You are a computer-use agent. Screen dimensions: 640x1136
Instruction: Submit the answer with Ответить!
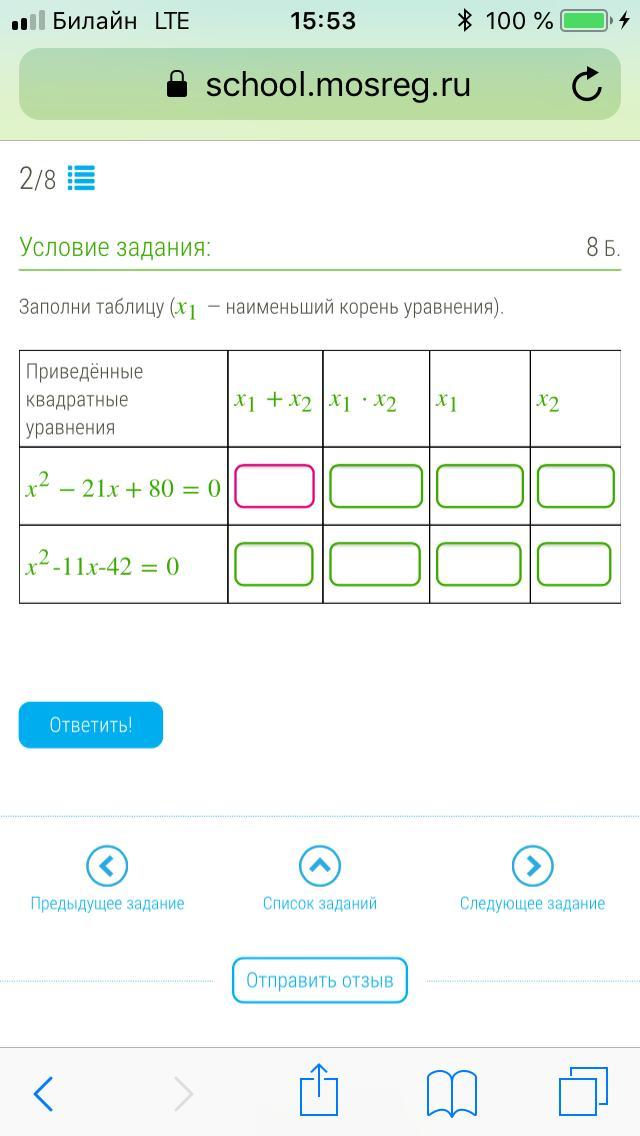tap(91, 725)
